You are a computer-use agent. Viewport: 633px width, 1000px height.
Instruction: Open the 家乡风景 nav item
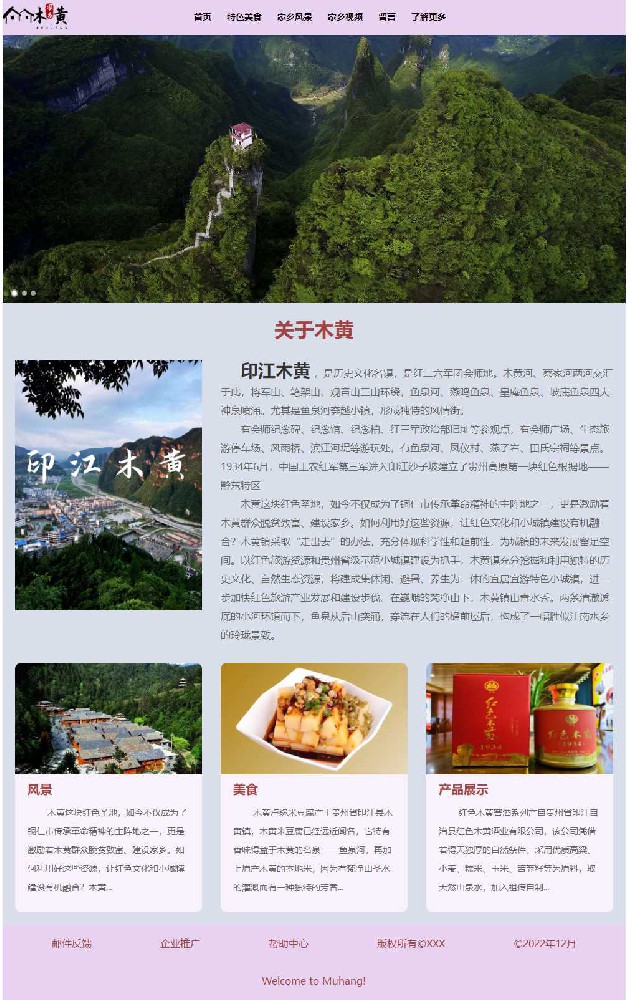point(294,17)
